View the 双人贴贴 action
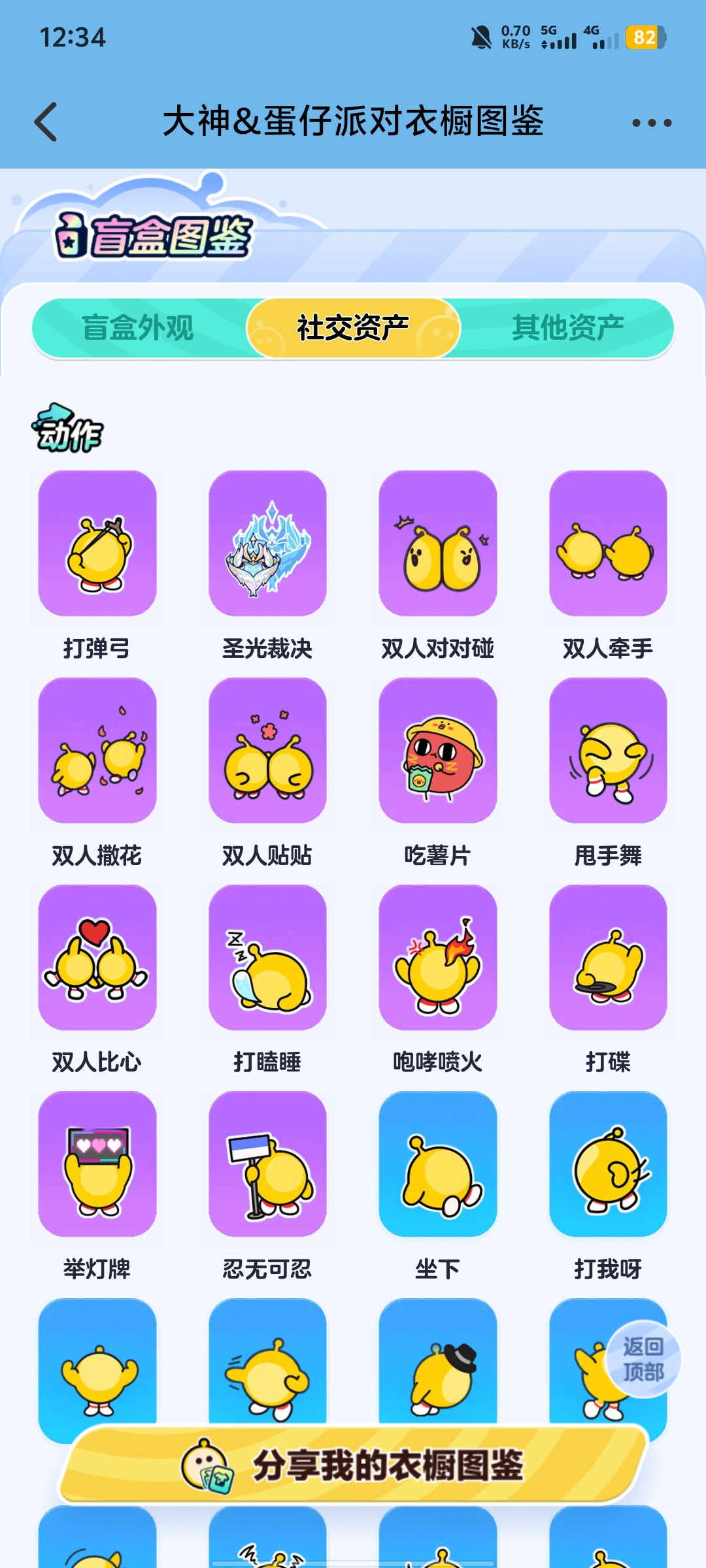706x1568 pixels. point(267,750)
